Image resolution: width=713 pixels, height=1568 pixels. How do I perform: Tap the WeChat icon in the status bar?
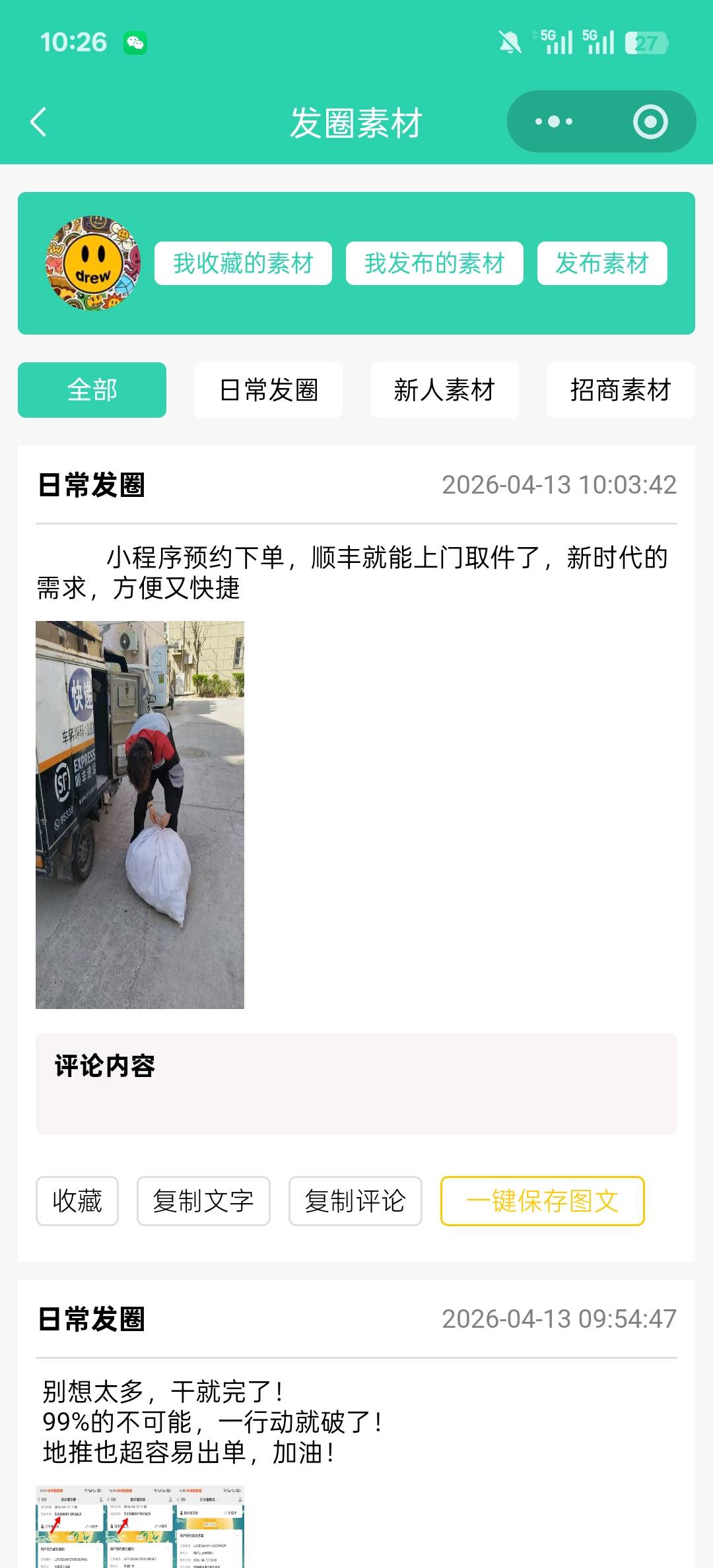[x=135, y=43]
